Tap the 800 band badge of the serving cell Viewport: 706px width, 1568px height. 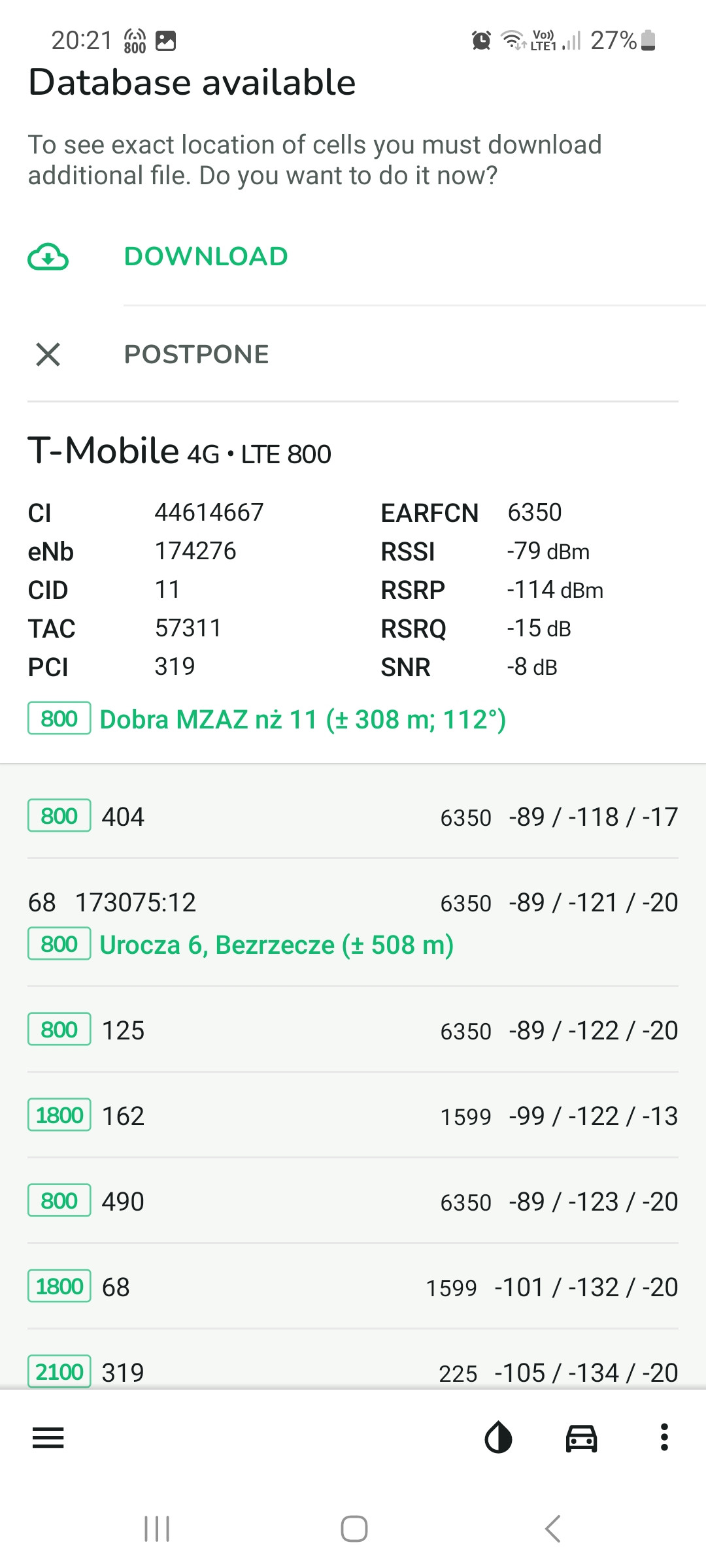coord(58,719)
